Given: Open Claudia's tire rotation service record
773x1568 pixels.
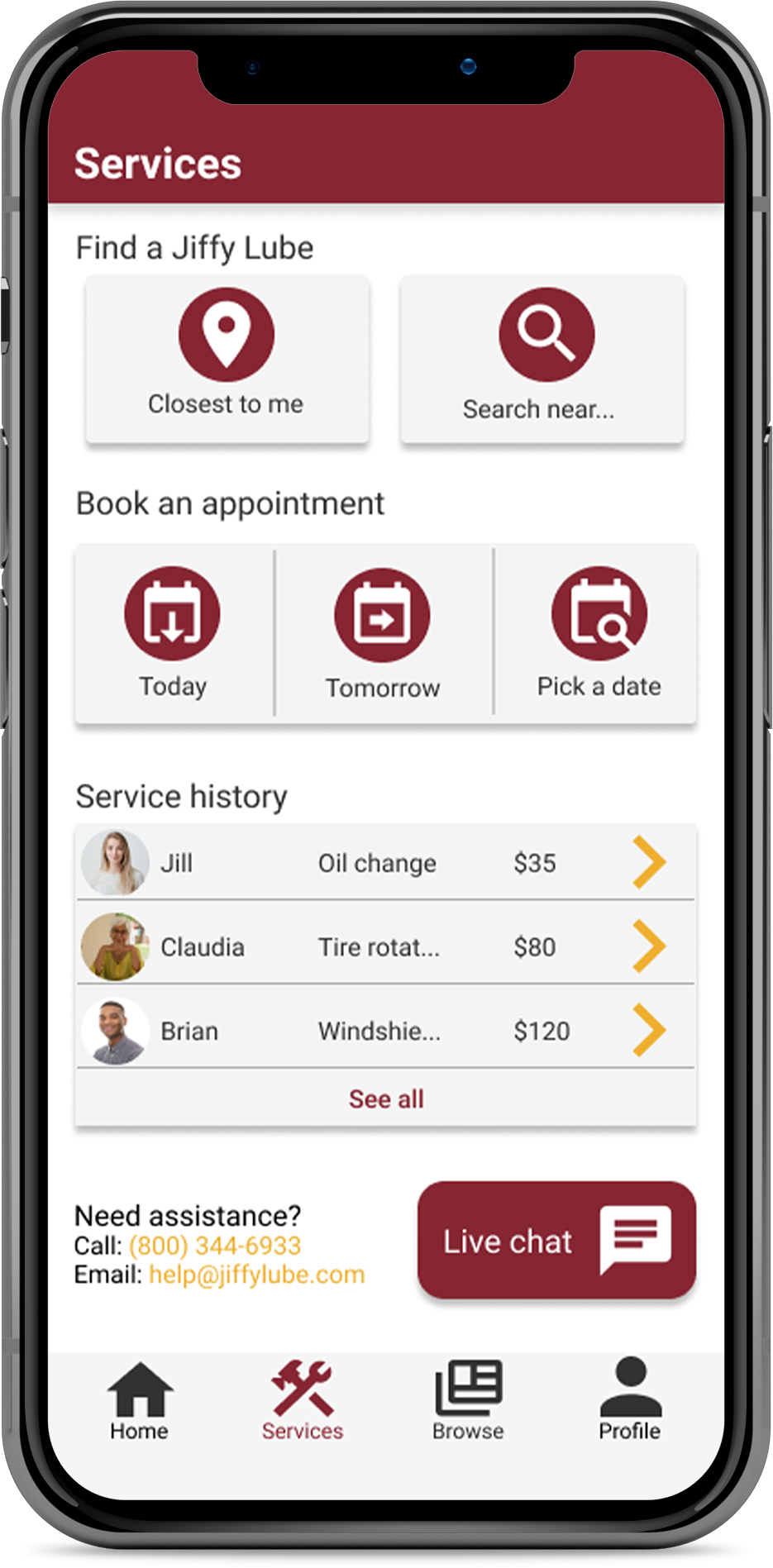Looking at the screenshot, I should click(385, 946).
